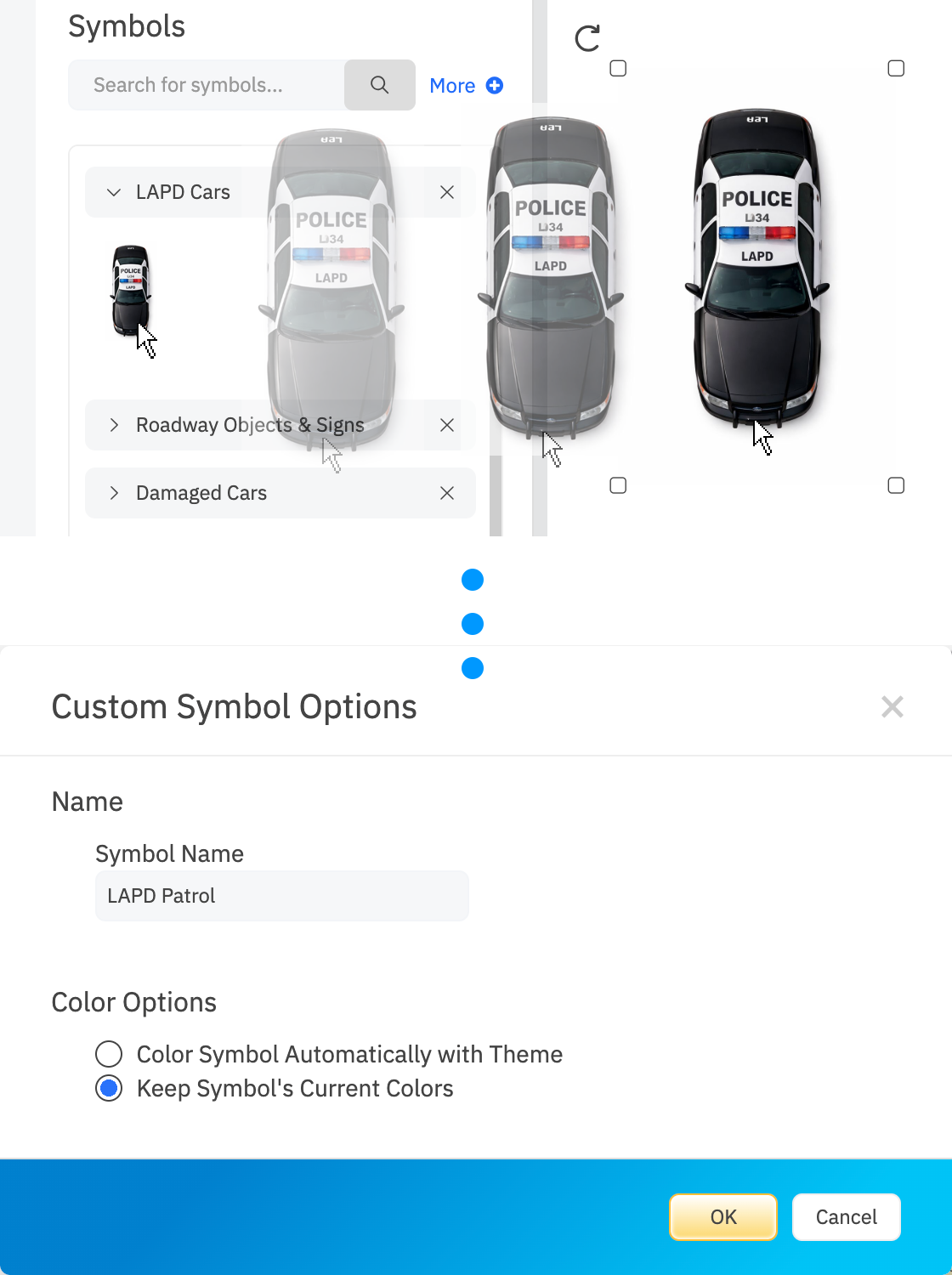Remove the LAPD Cars category
Image resolution: width=952 pixels, height=1275 pixels.
[447, 192]
